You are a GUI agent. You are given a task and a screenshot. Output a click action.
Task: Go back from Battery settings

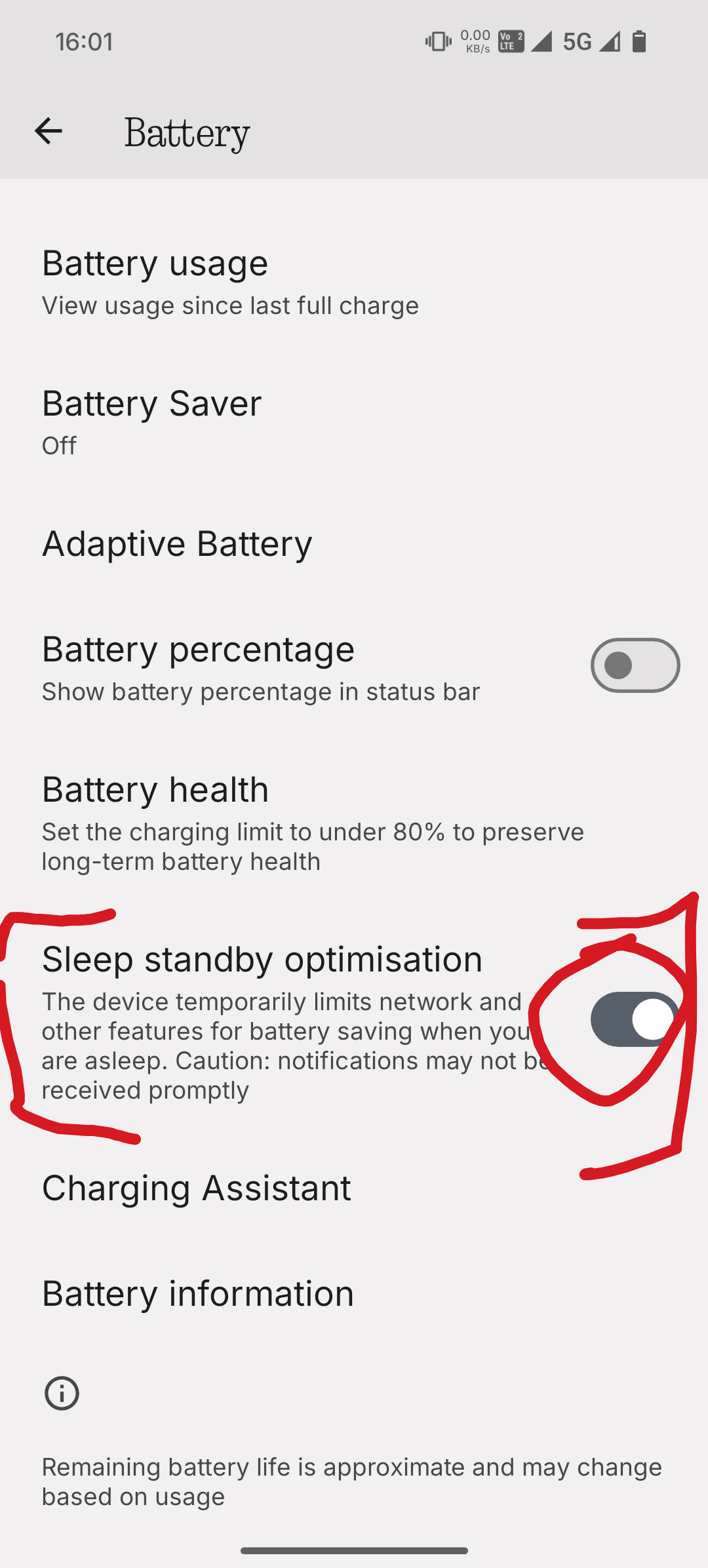pyautogui.click(x=48, y=131)
